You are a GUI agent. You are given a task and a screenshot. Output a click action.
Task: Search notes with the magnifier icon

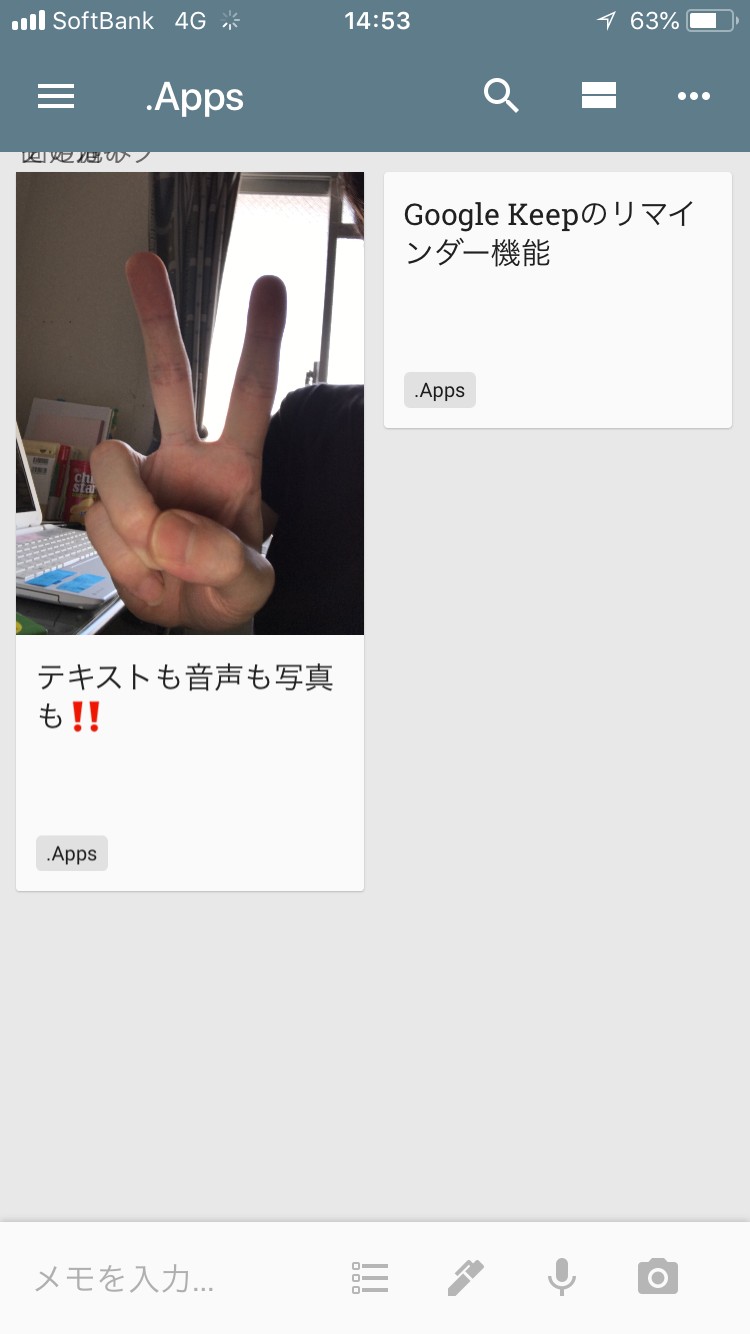(501, 96)
